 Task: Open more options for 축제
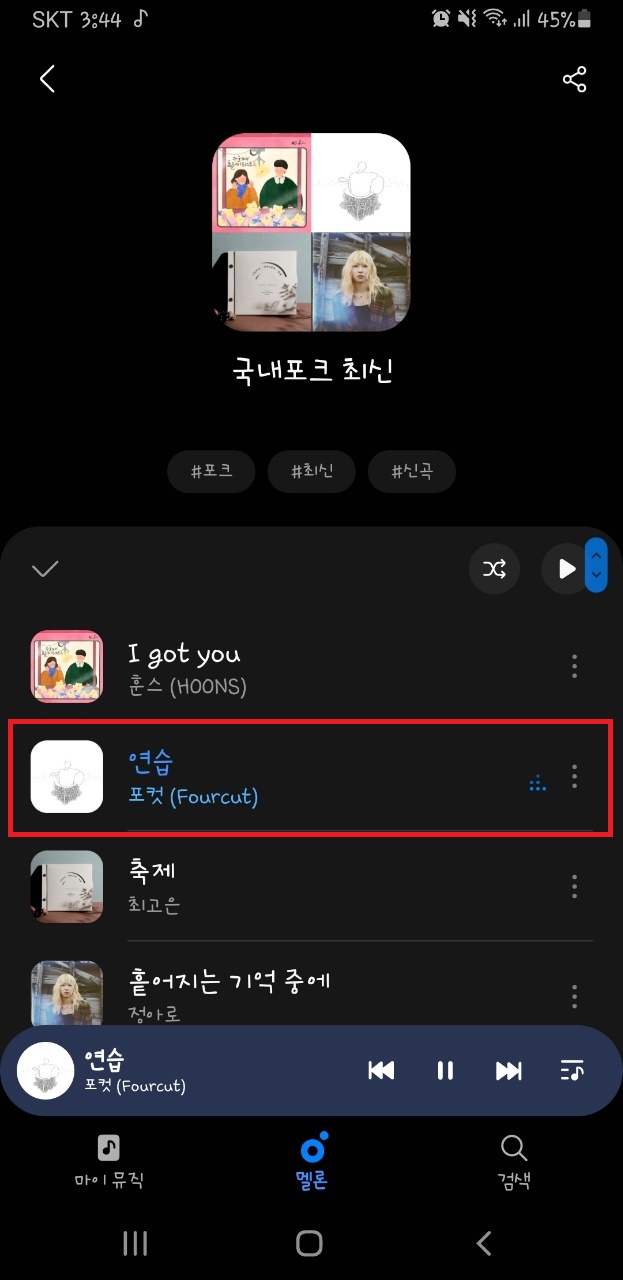click(x=574, y=886)
